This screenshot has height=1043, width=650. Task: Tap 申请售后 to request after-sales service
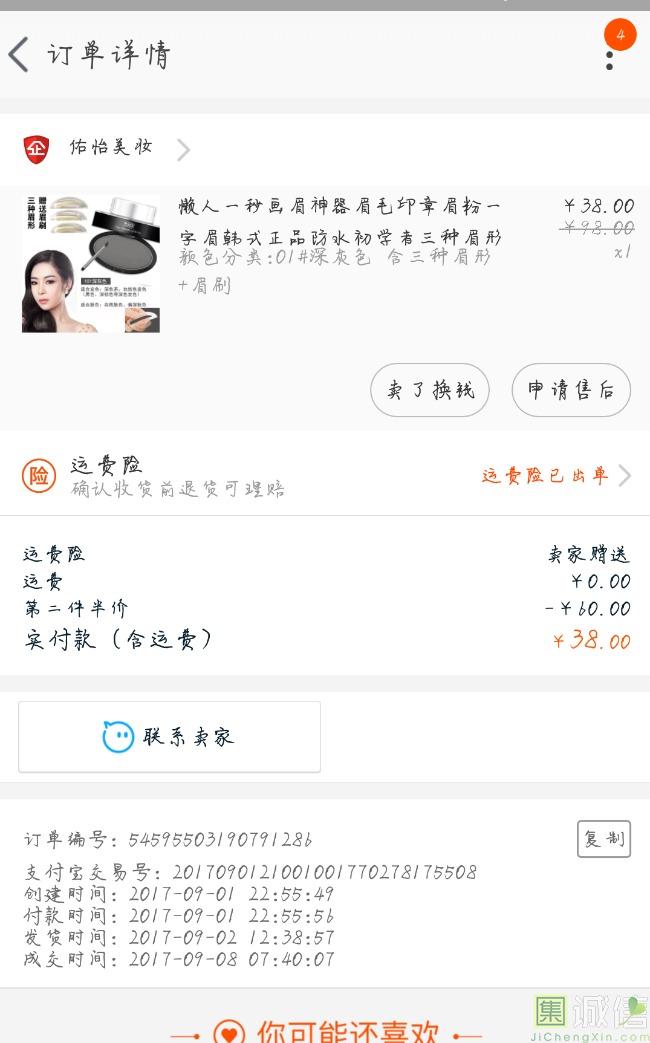pyautogui.click(x=571, y=390)
